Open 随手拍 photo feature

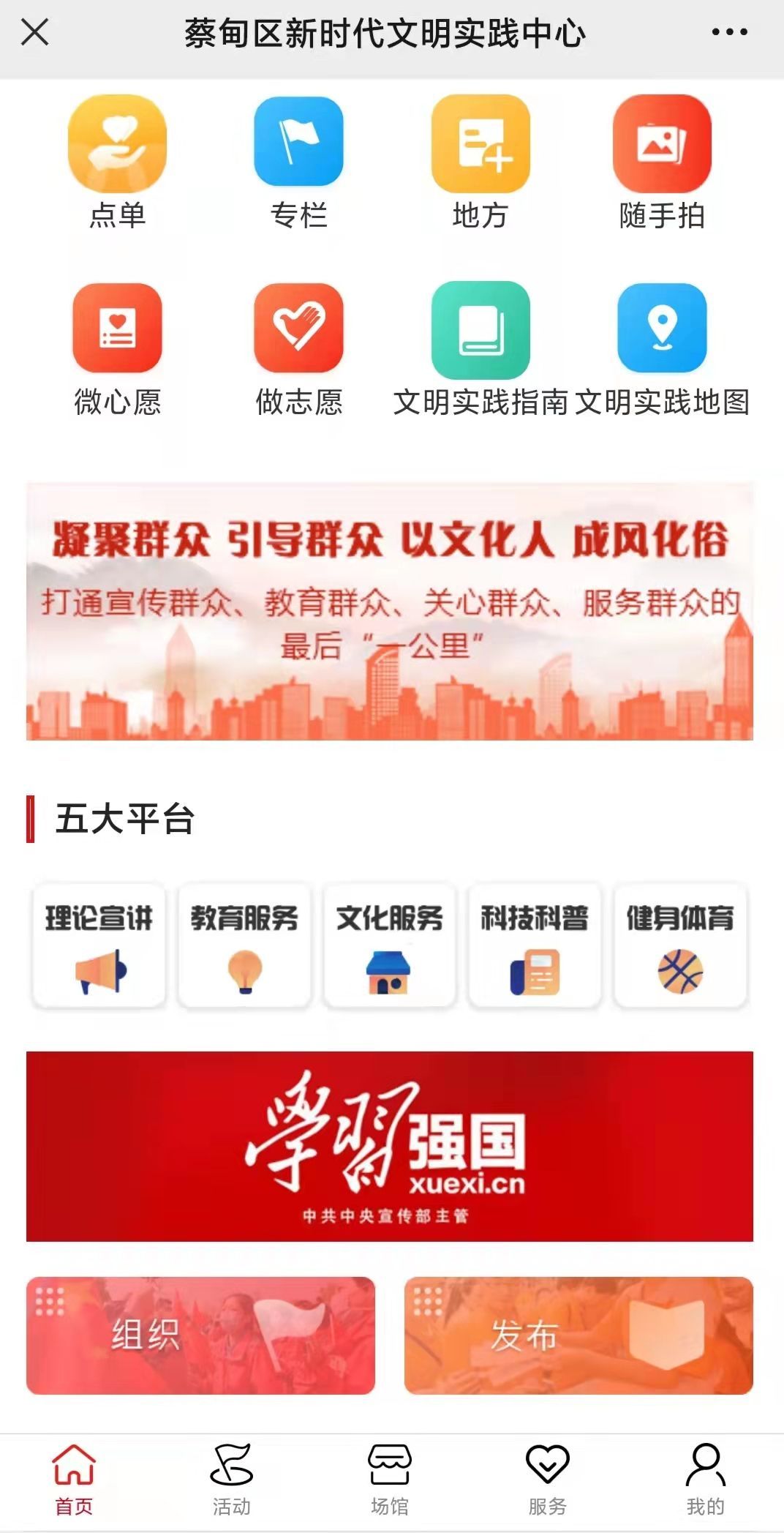click(x=662, y=162)
